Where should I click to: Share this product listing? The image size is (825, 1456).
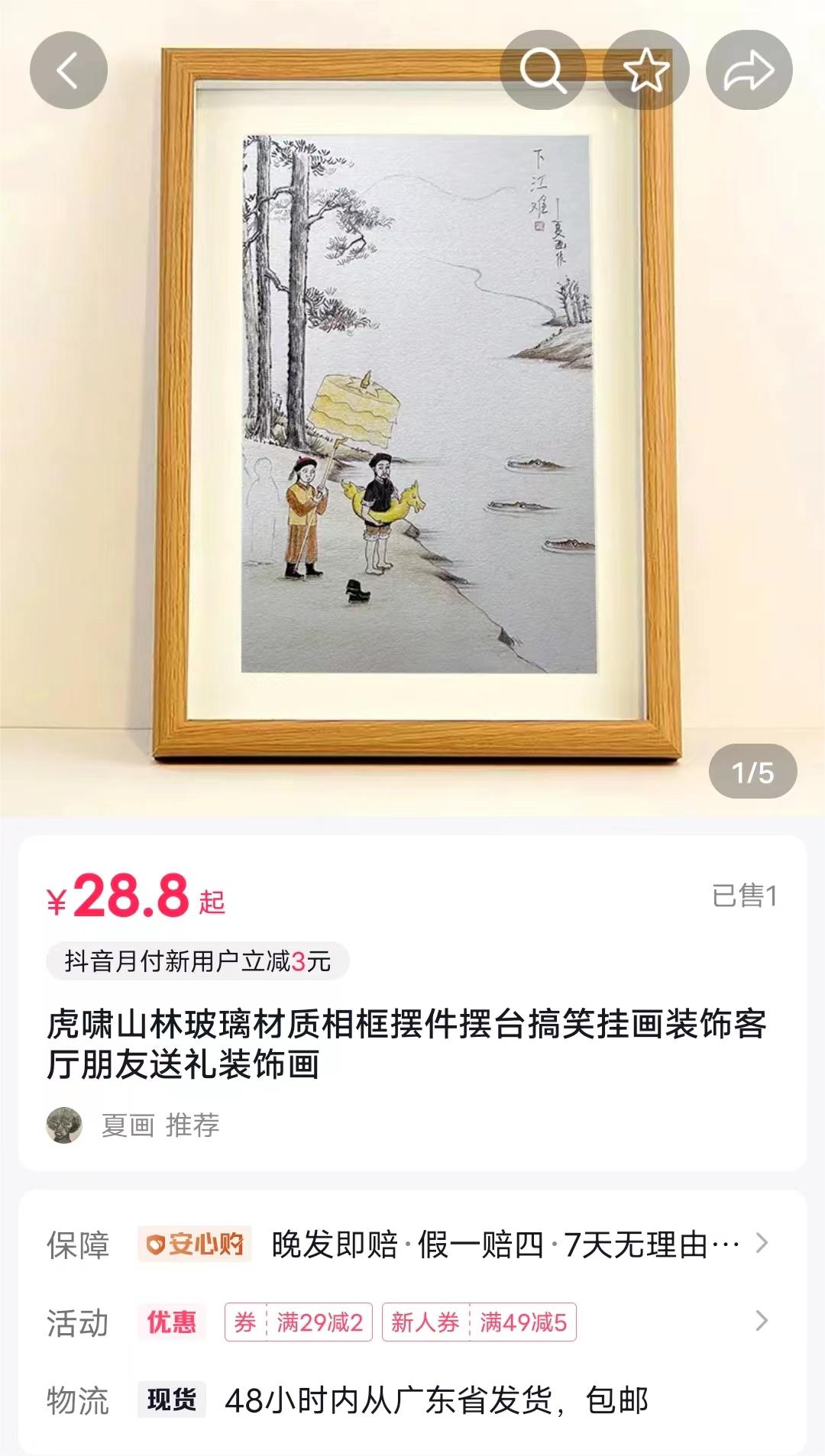749,70
